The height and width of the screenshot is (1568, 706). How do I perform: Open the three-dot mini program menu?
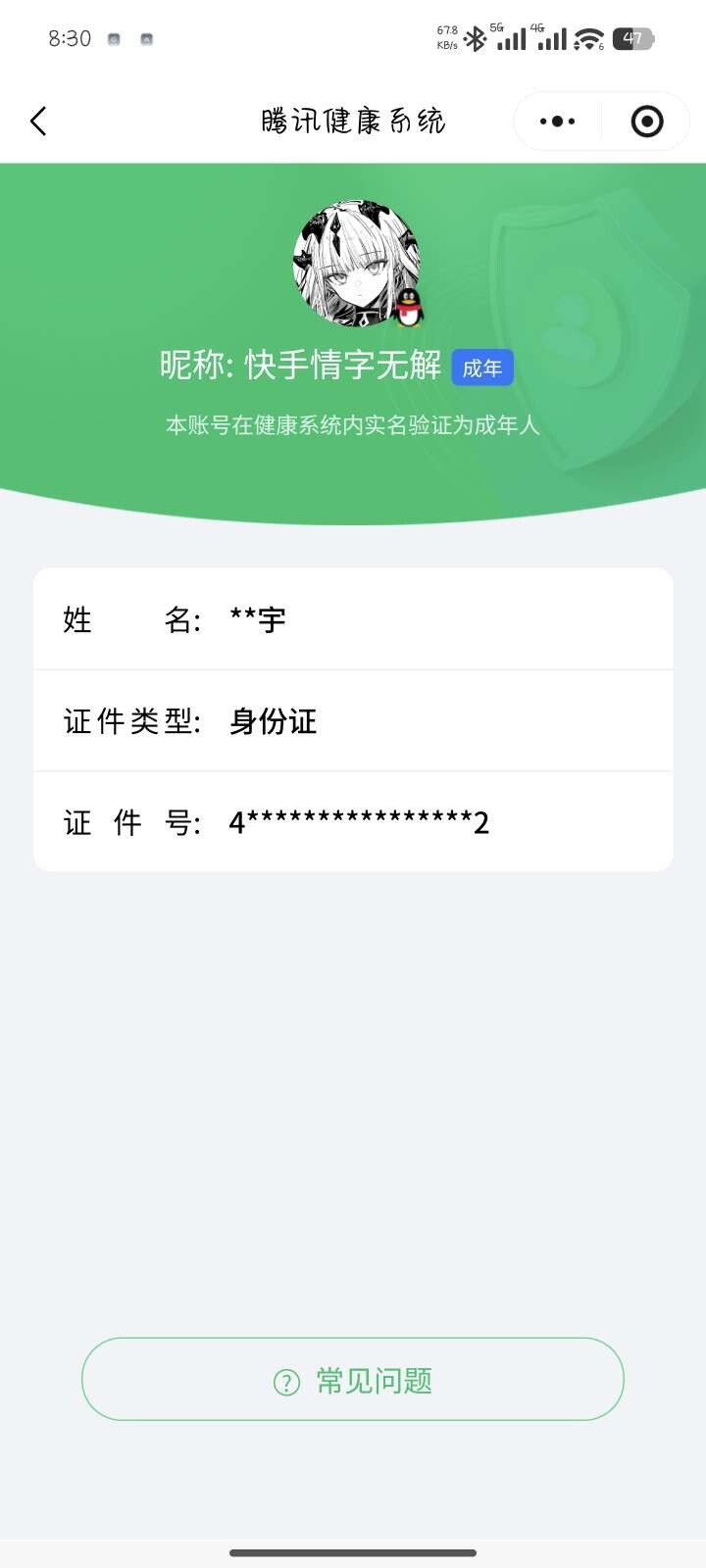coord(556,122)
